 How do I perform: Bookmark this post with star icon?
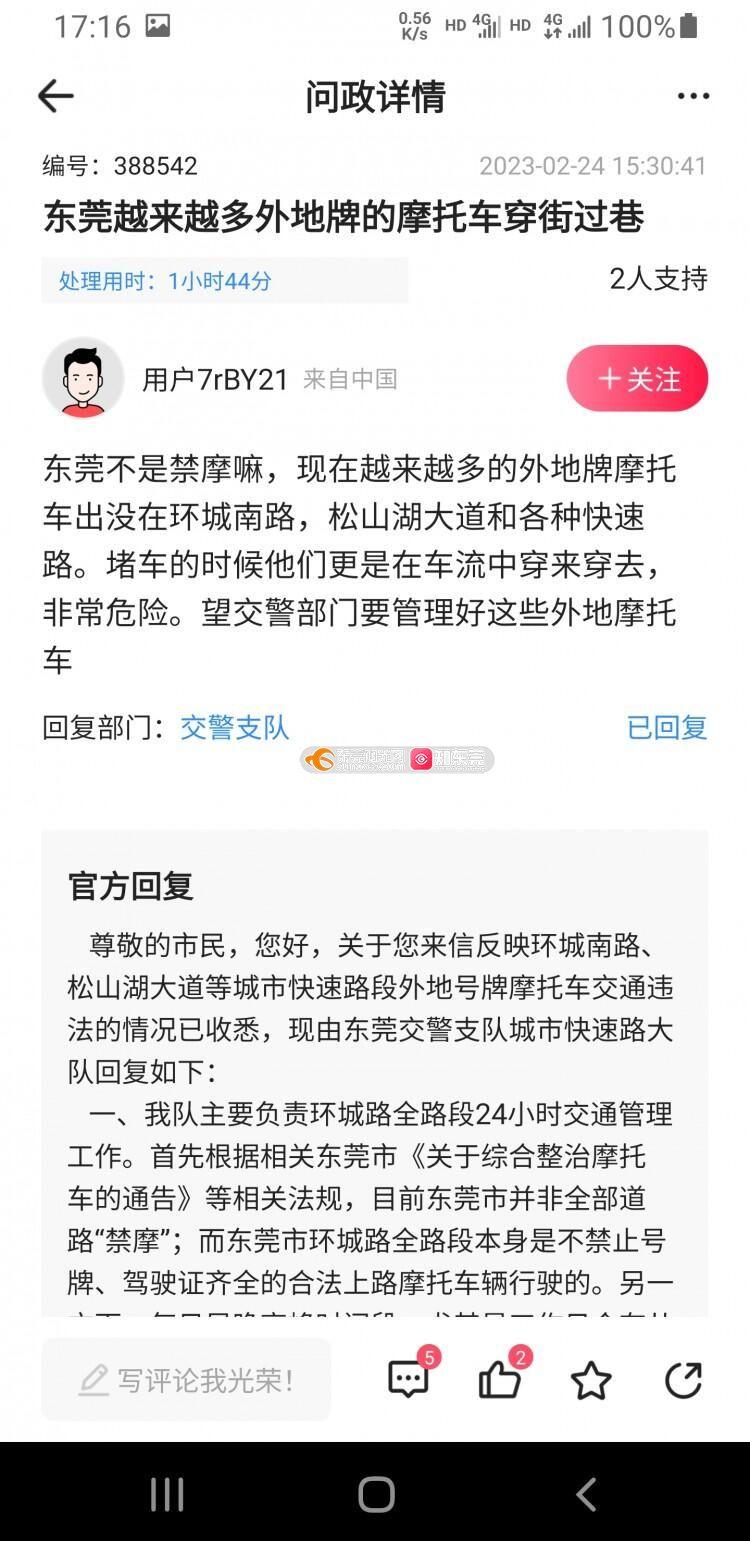coord(591,1380)
